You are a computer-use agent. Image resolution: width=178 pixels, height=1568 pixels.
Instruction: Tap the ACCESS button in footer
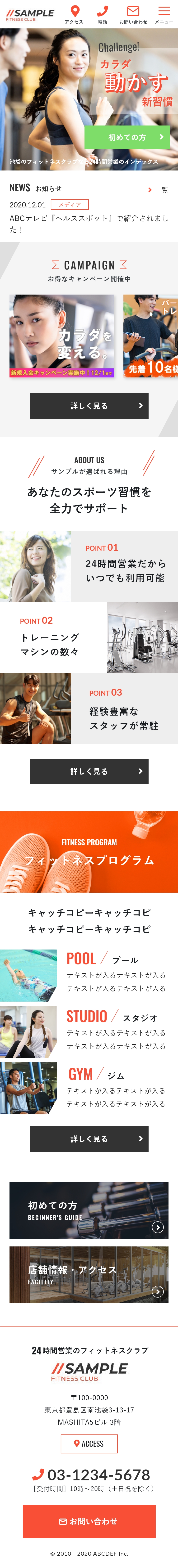click(89, 1443)
